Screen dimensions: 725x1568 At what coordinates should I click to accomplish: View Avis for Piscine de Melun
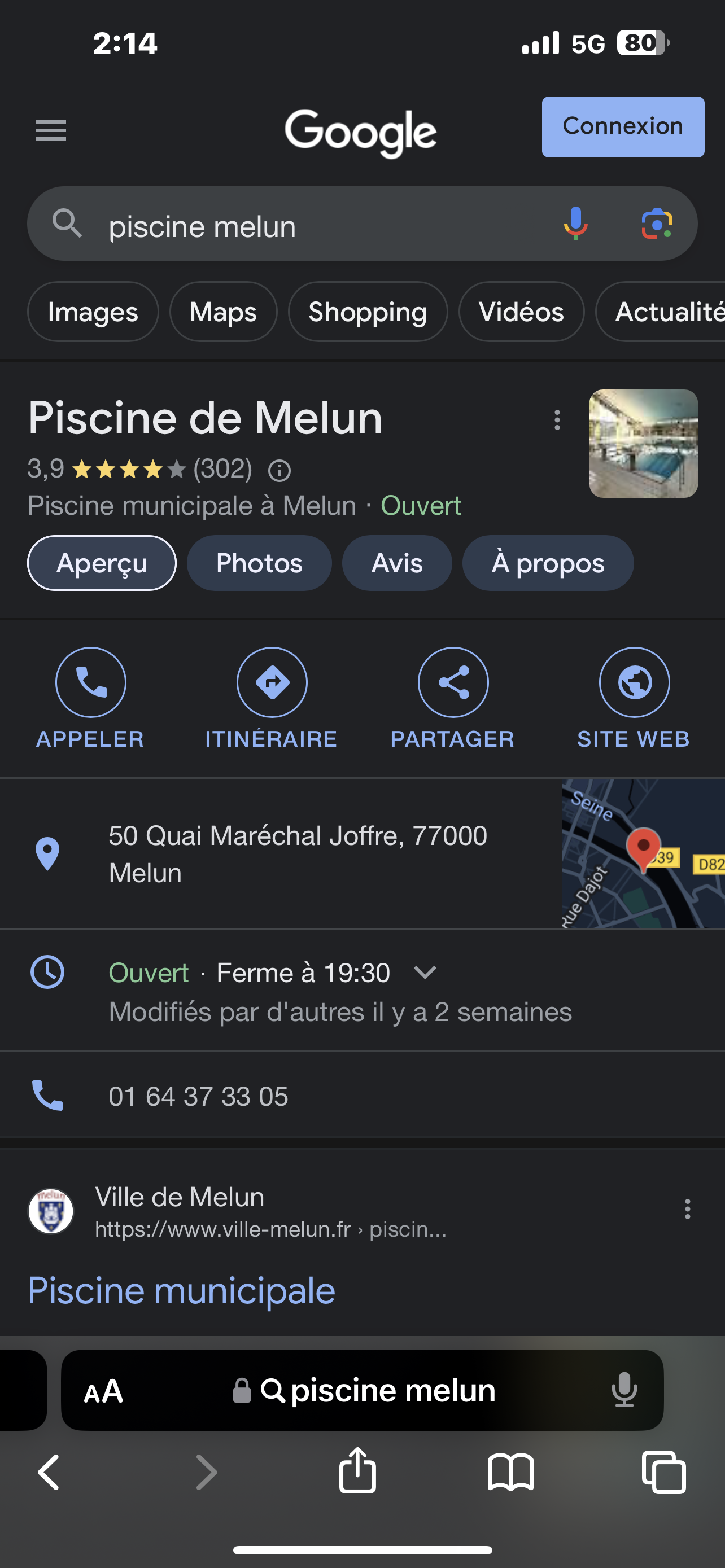396,563
